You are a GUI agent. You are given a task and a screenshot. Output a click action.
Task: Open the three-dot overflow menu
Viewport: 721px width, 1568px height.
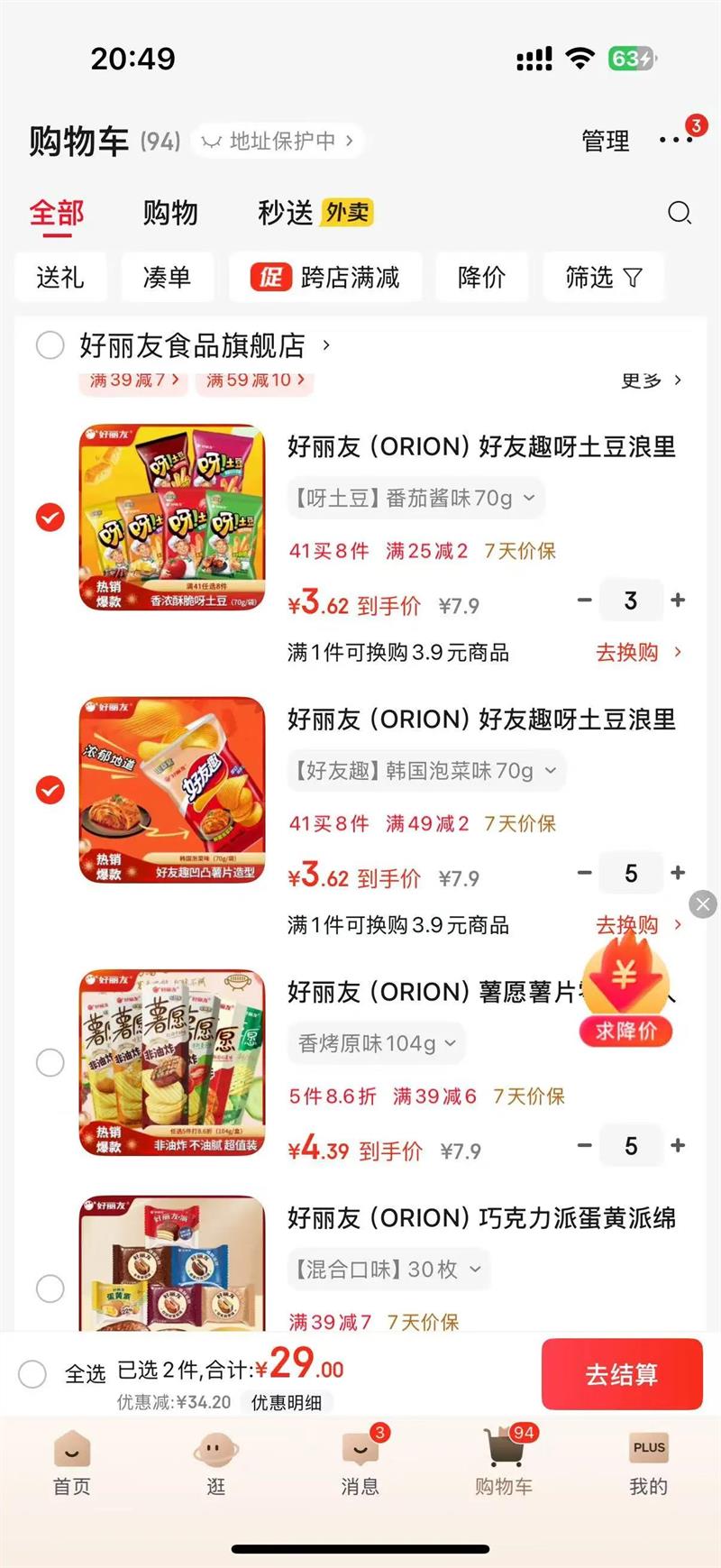[x=675, y=140]
